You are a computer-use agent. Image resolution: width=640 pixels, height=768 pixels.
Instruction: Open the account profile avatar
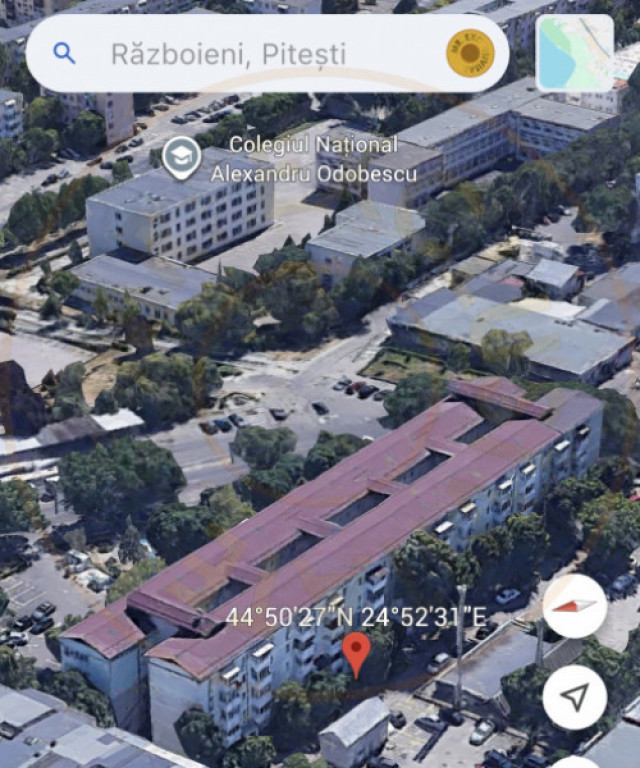click(470, 54)
